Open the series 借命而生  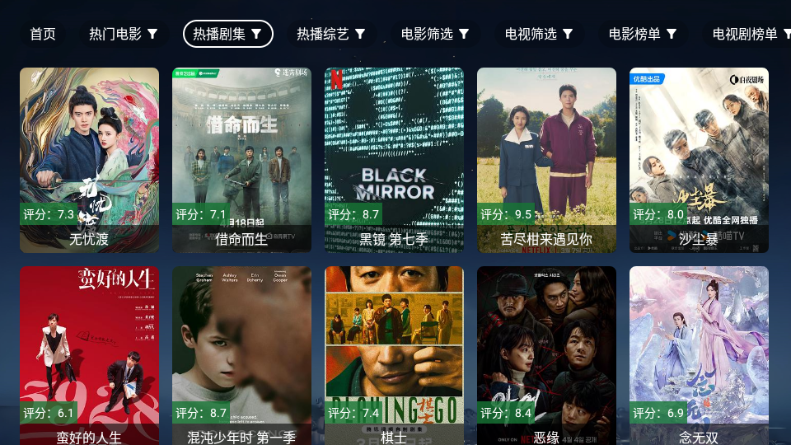[241, 160]
